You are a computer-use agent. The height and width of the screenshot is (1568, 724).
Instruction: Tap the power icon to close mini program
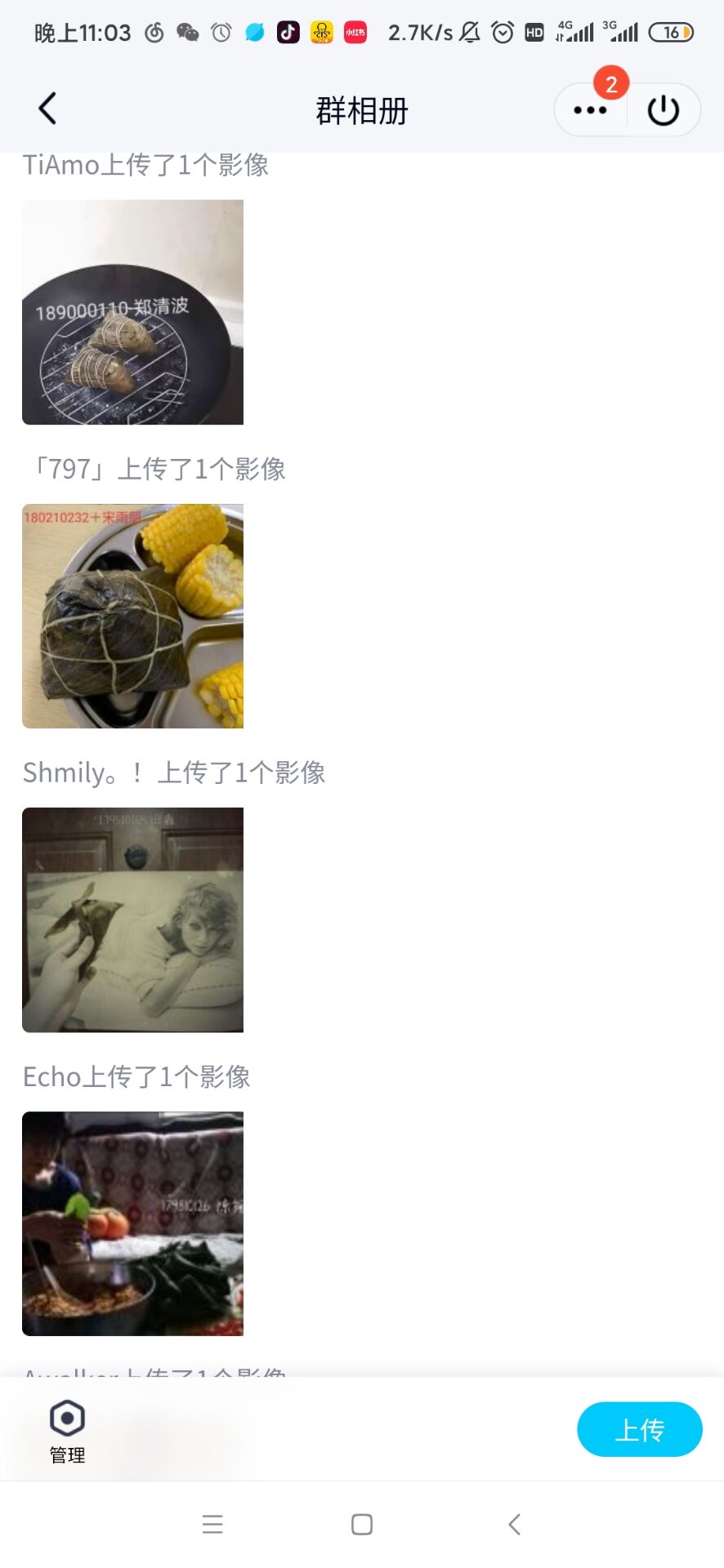(664, 109)
